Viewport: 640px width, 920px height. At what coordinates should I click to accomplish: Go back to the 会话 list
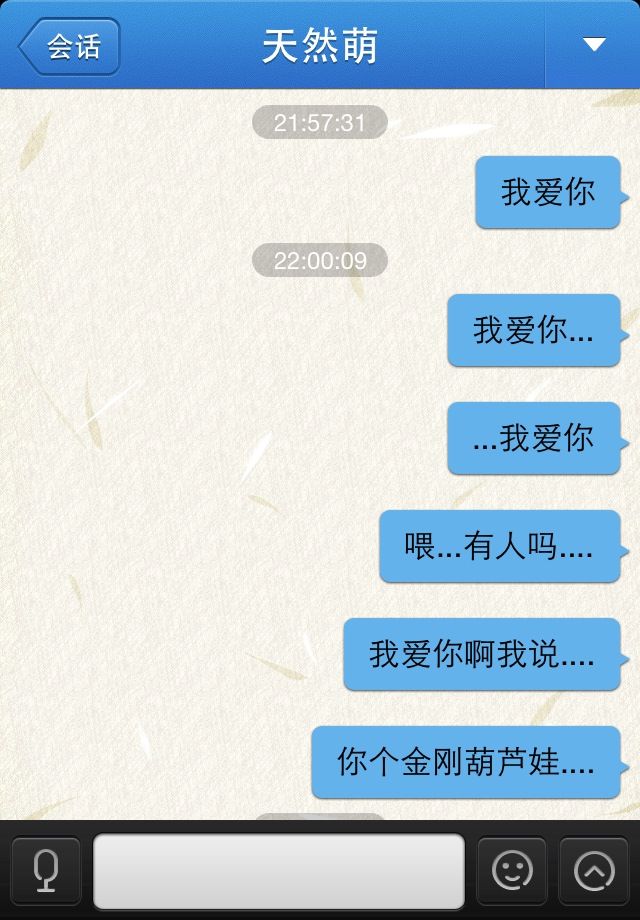coord(69,46)
